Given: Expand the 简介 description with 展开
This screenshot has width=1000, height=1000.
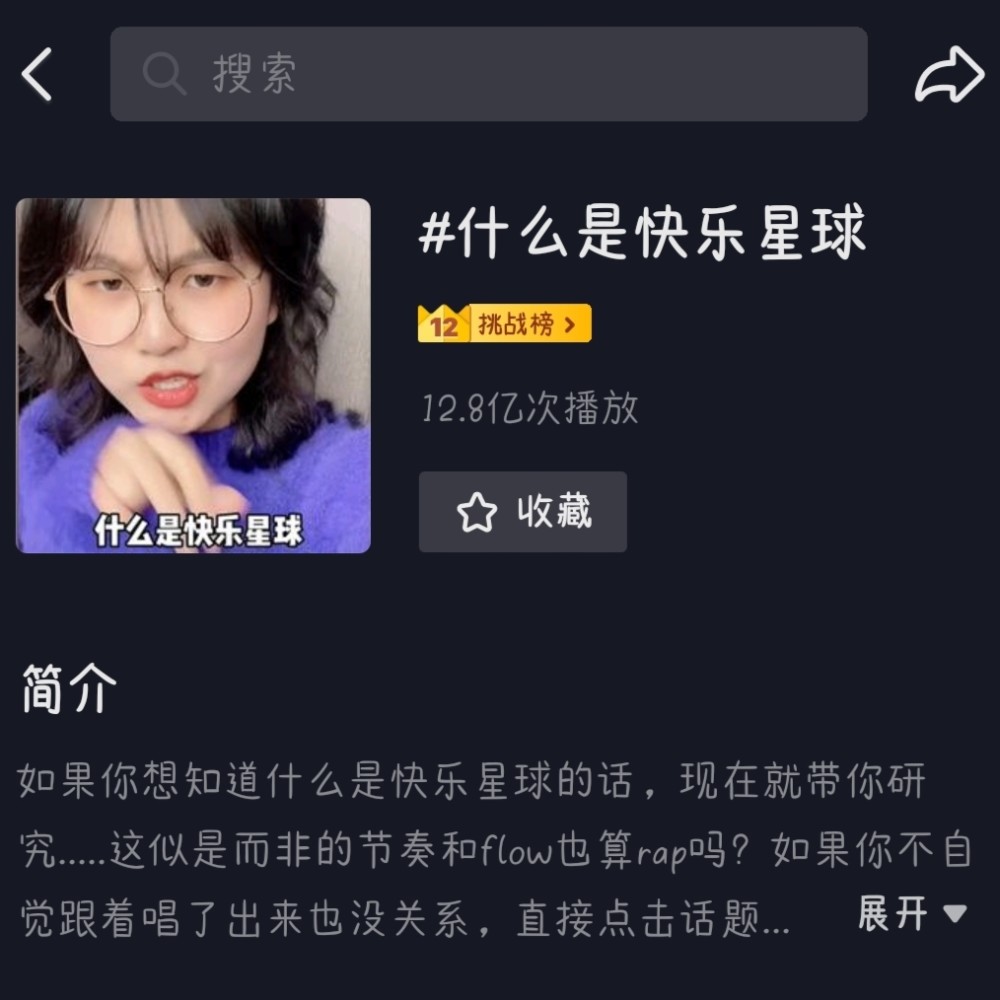Looking at the screenshot, I should click(x=912, y=913).
